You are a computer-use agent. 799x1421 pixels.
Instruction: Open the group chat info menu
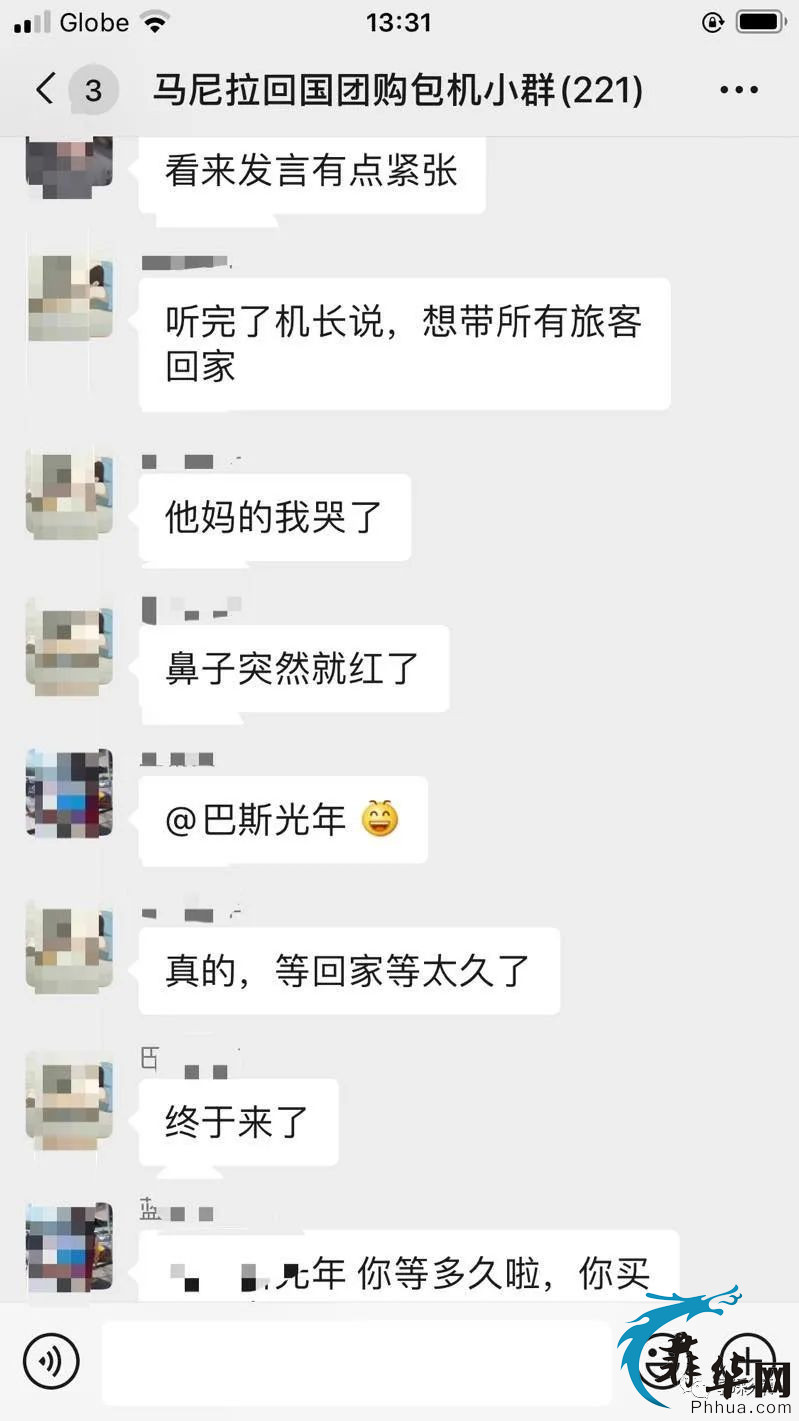click(x=739, y=90)
